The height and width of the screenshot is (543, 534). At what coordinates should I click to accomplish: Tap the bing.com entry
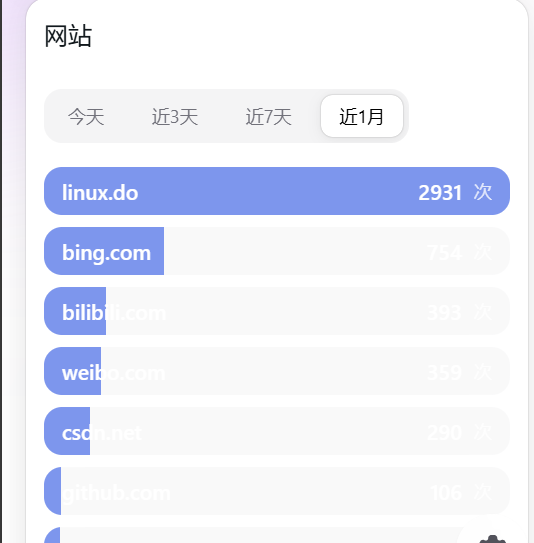pyautogui.click(x=277, y=251)
